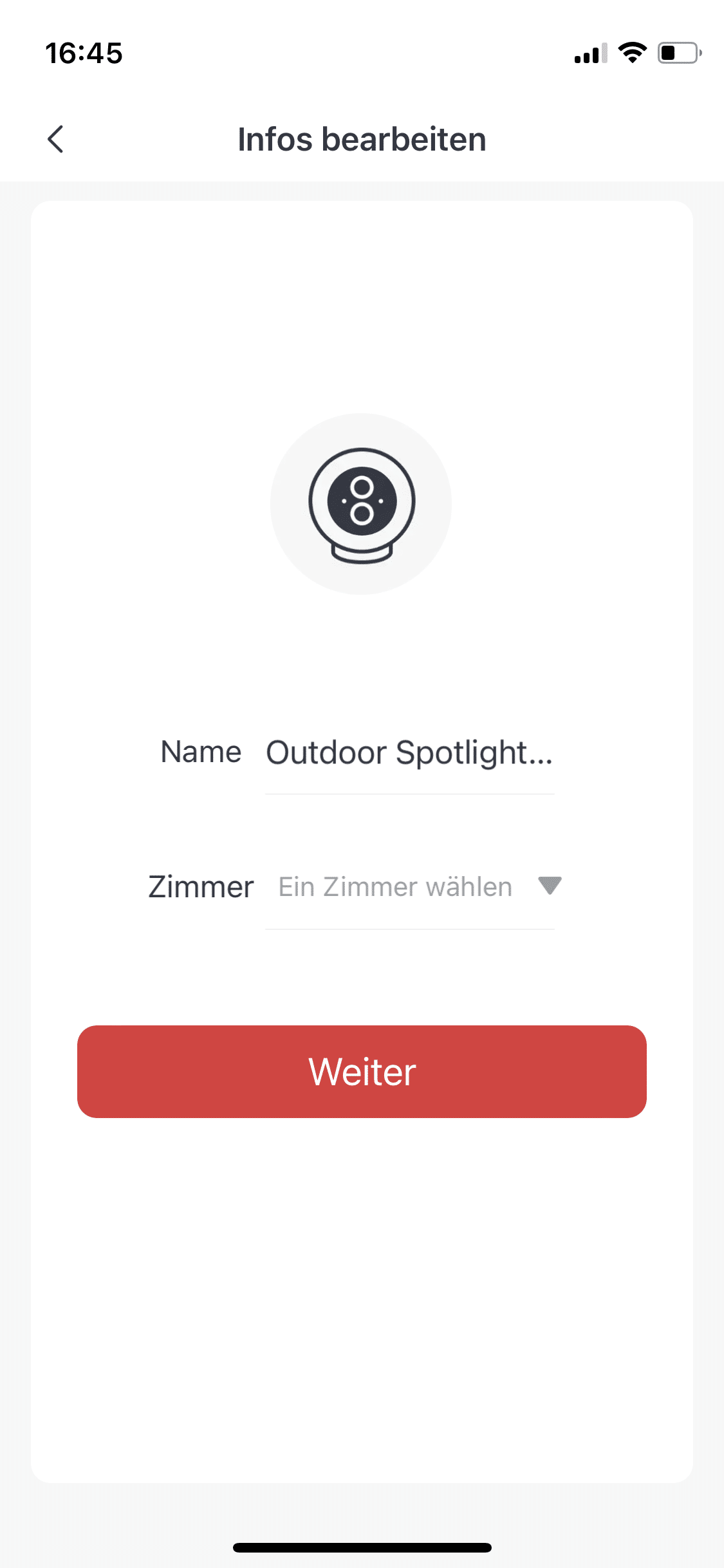Viewport: 724px width, 1568px height.
Task: Edit the Outdoor Spotlight name field
Action: [409, 753]
